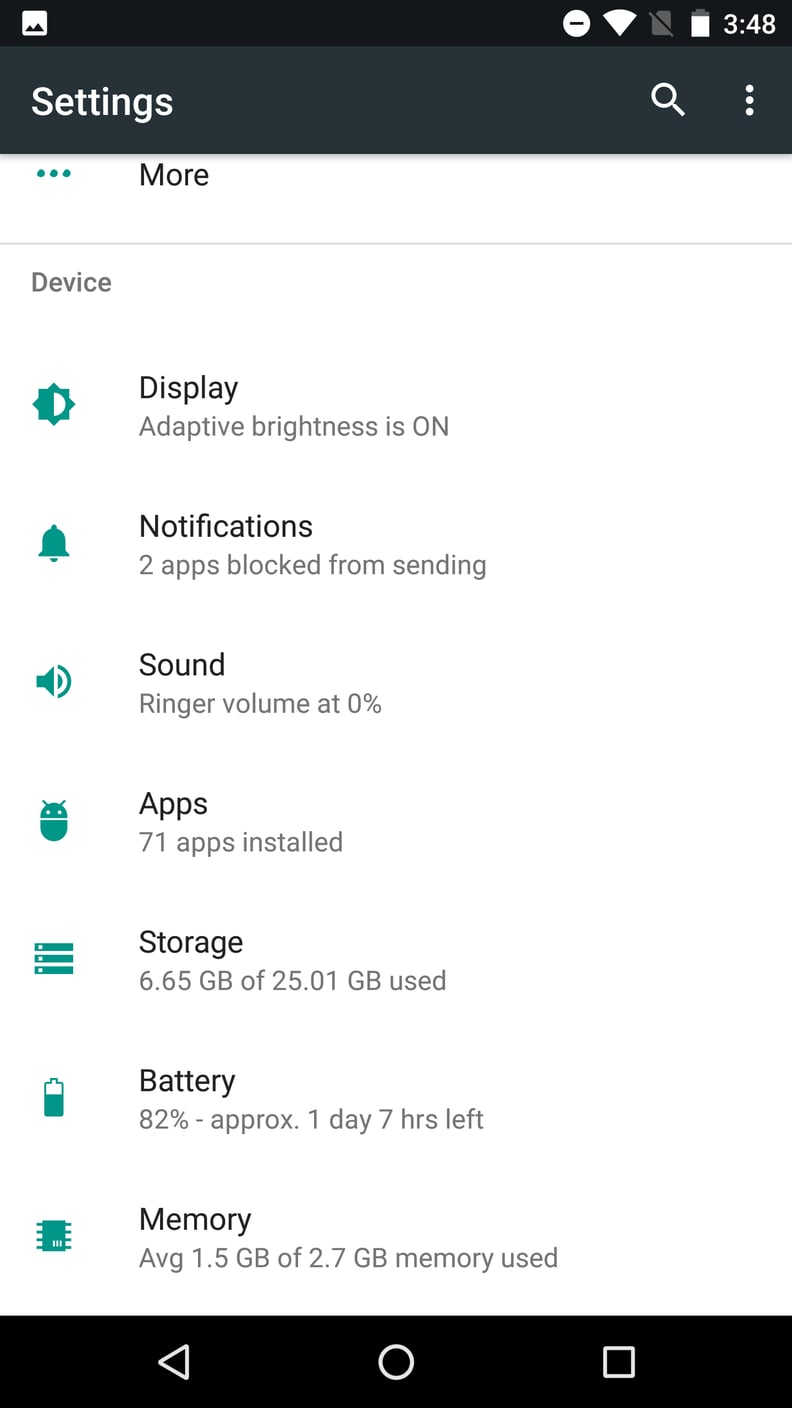Tap the Recent apps square button
This screenshot has height=1408, width=792.
(619, 1361)
